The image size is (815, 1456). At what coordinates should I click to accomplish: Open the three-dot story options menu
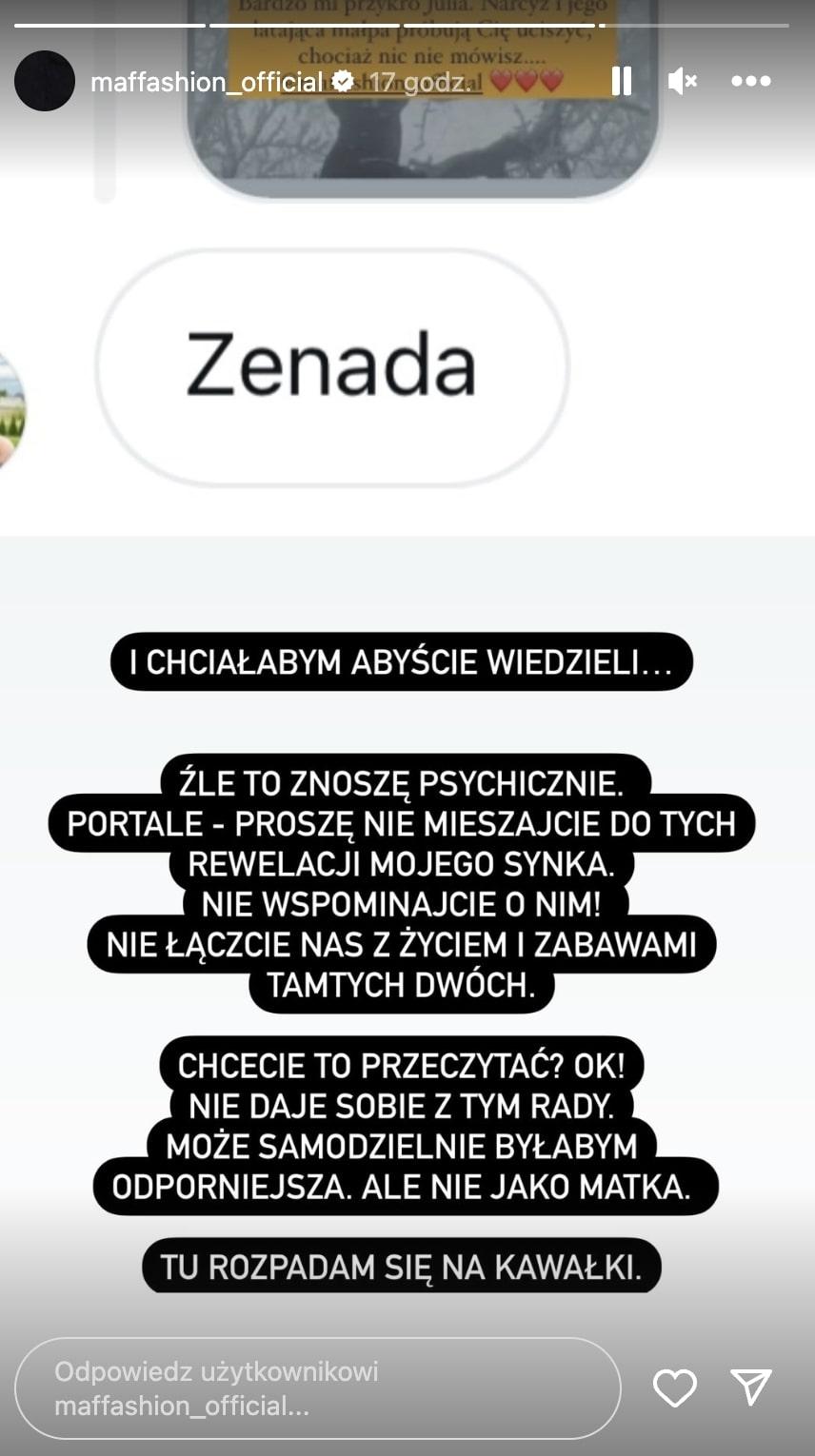751,82
